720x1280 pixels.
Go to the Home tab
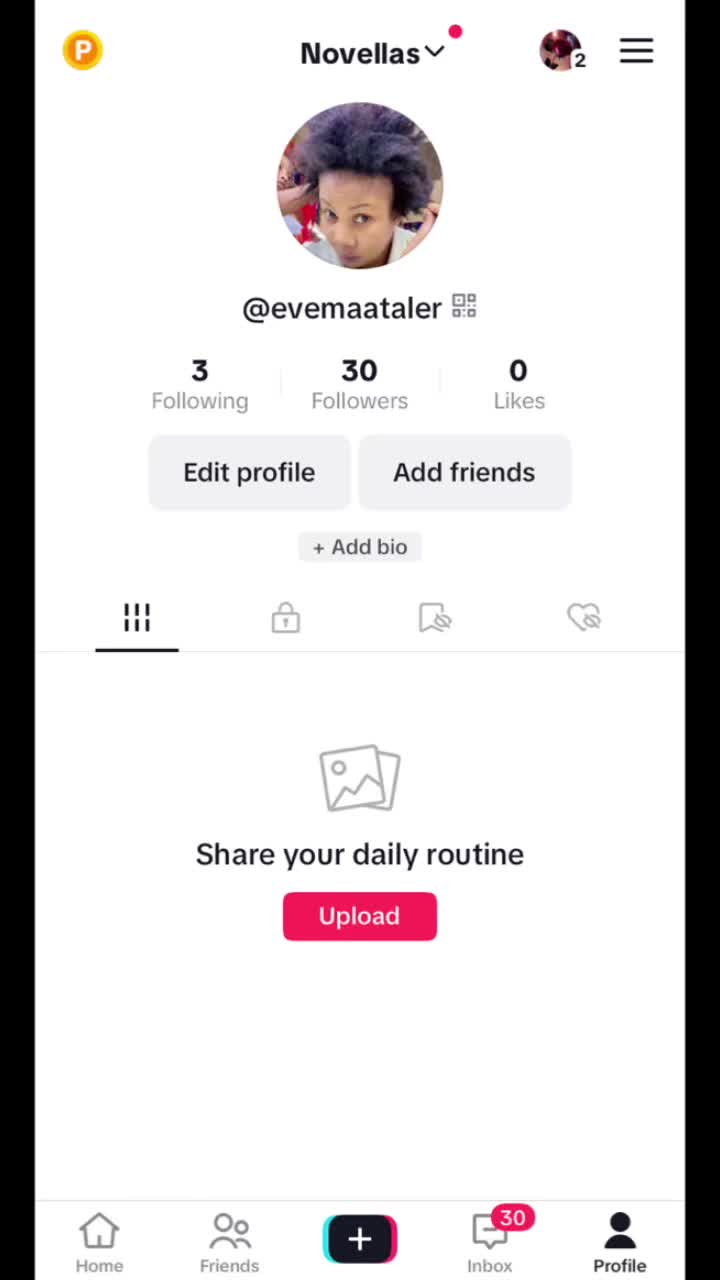tap(99, 1242)
